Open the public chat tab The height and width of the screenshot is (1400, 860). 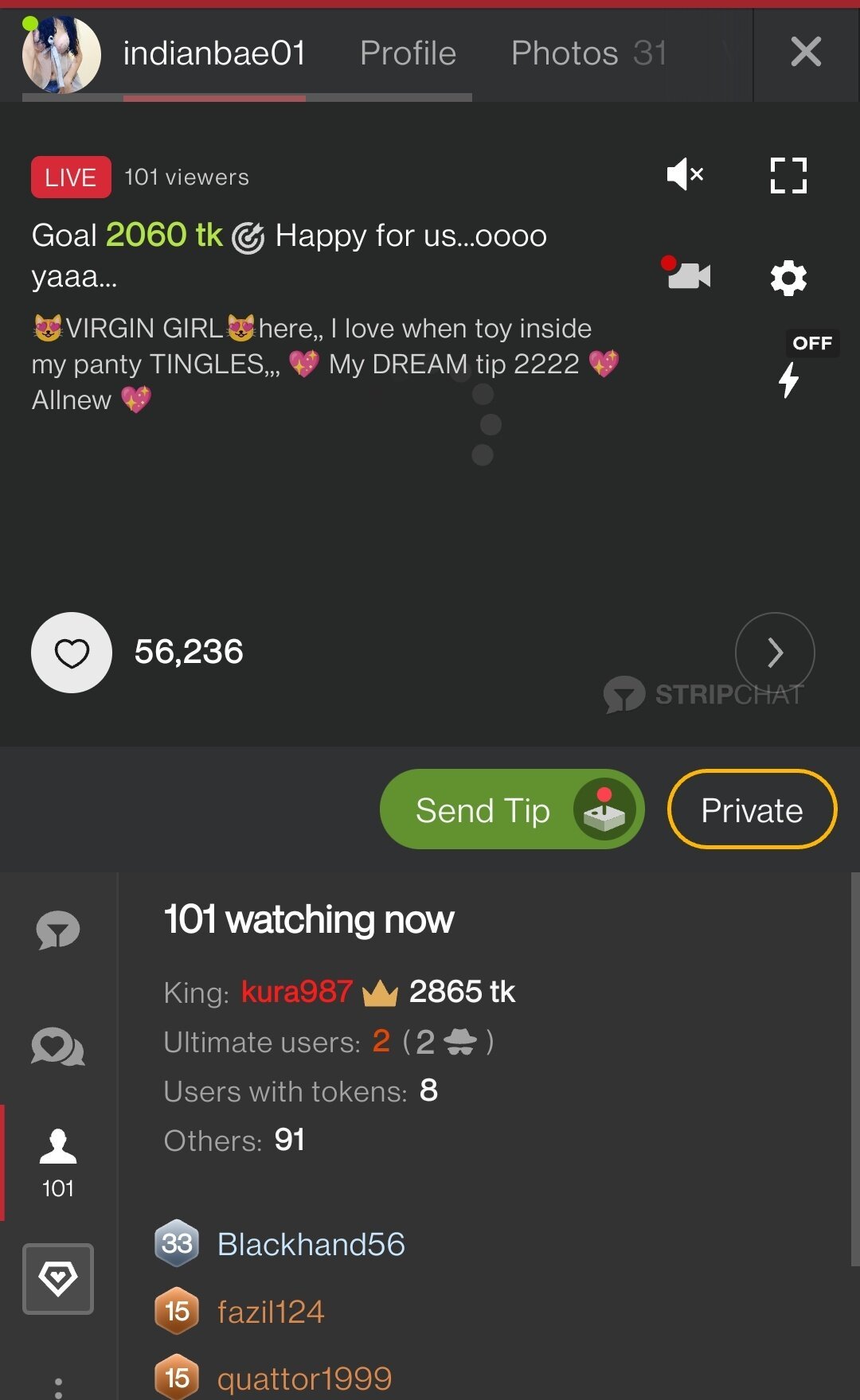(x=58, y=930)
